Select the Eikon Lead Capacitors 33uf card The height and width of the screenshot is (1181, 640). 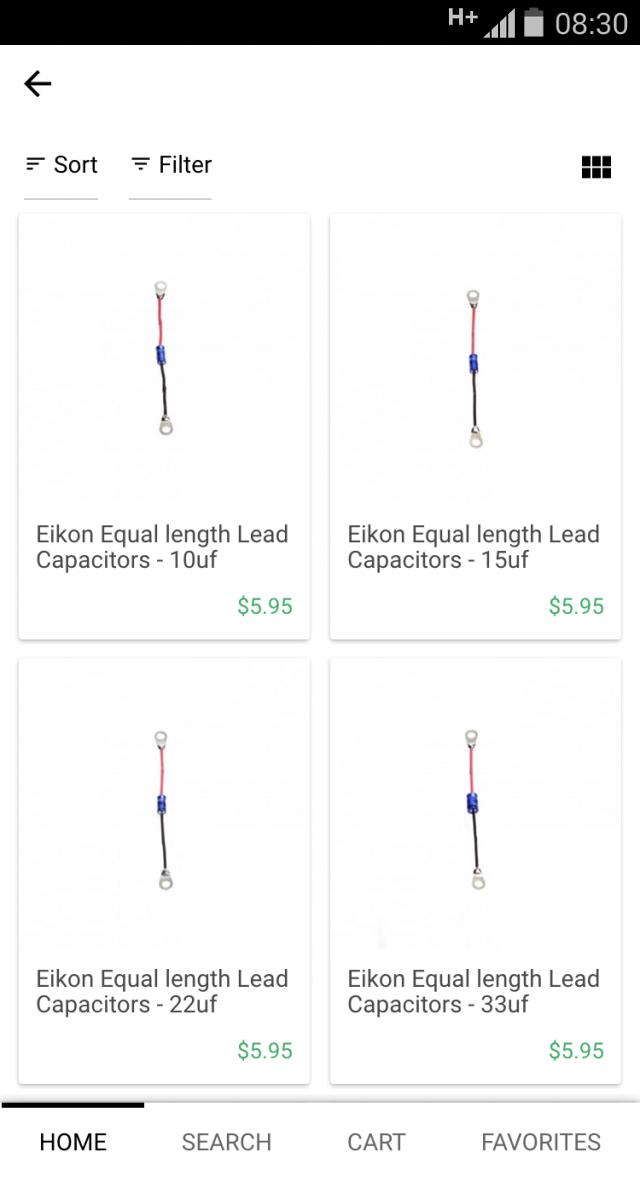coord(475,870)
